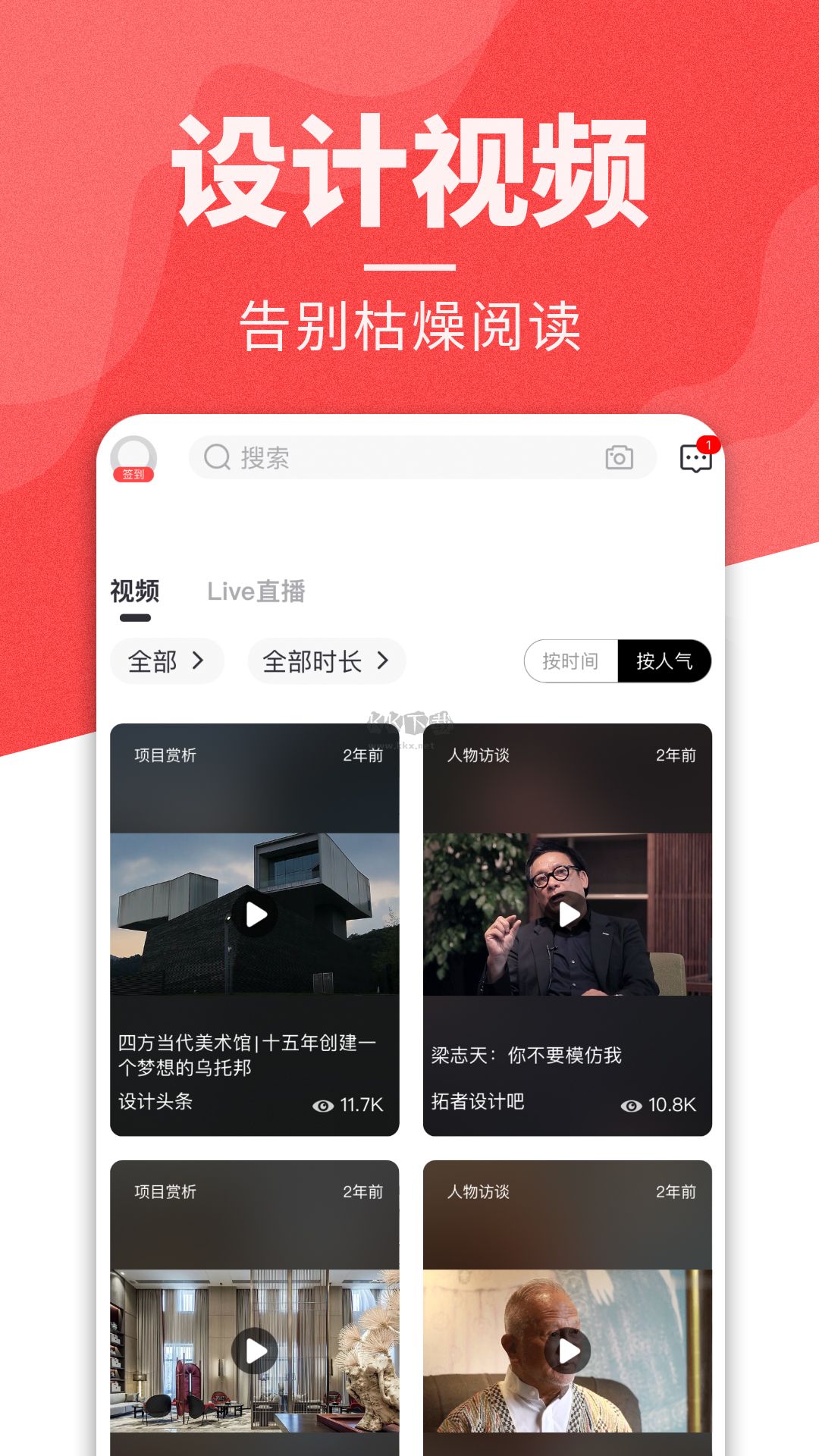Open the 全部时长 duration filter
Image resolution: width=819 pixels, height=1456 pixels.
326,661
